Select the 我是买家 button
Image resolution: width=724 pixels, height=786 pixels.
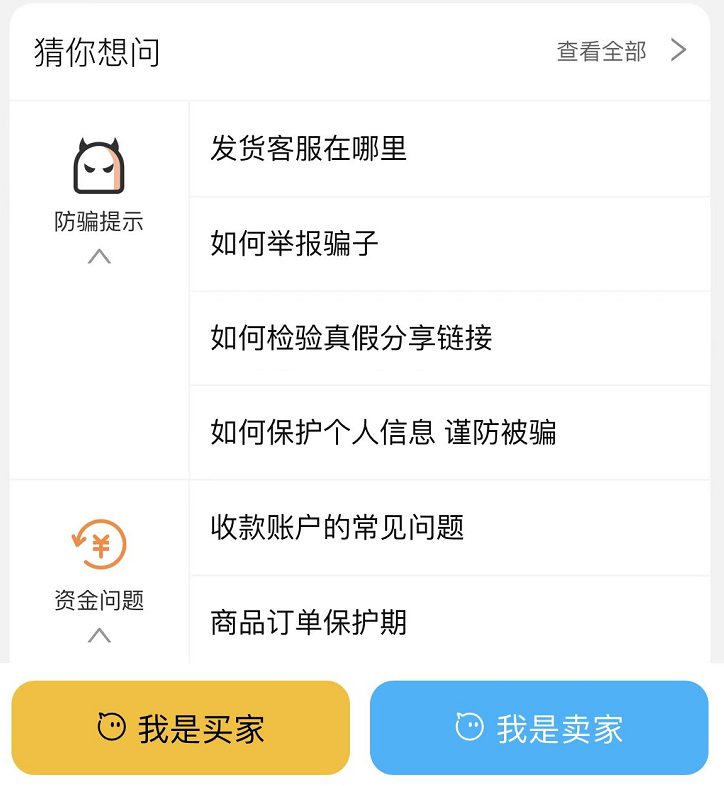(x=181, y=728)
